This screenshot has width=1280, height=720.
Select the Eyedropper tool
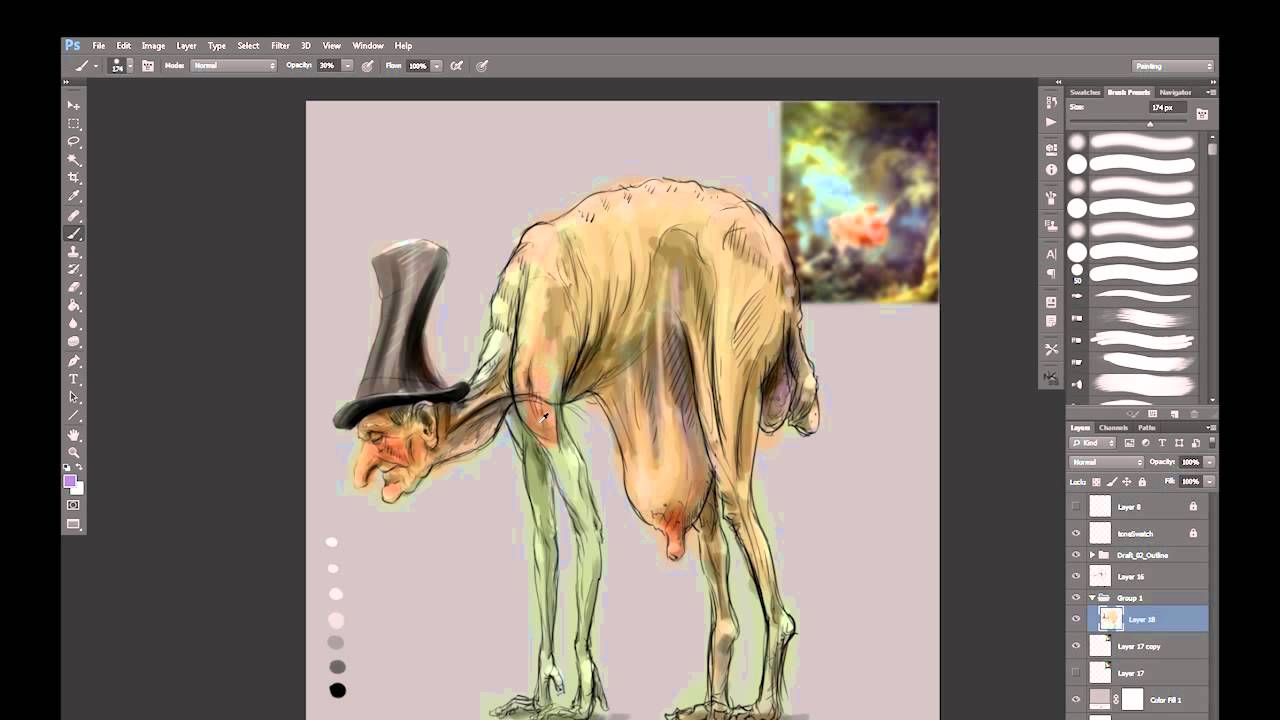click(74, 196)
